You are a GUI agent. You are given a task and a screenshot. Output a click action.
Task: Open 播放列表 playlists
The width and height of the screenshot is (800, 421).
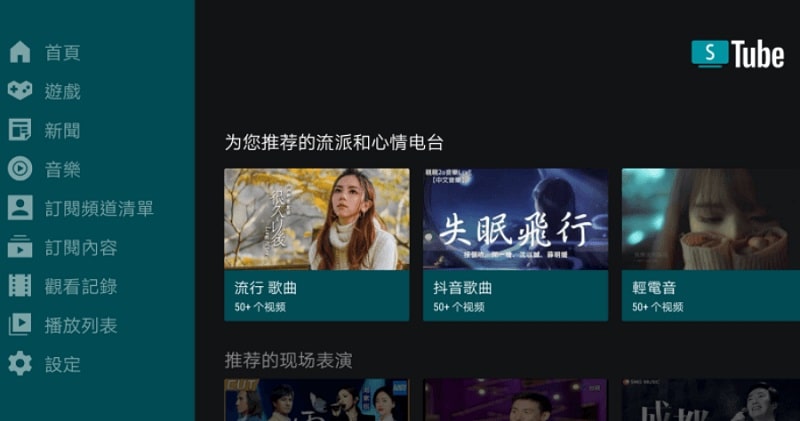(80, 326)
